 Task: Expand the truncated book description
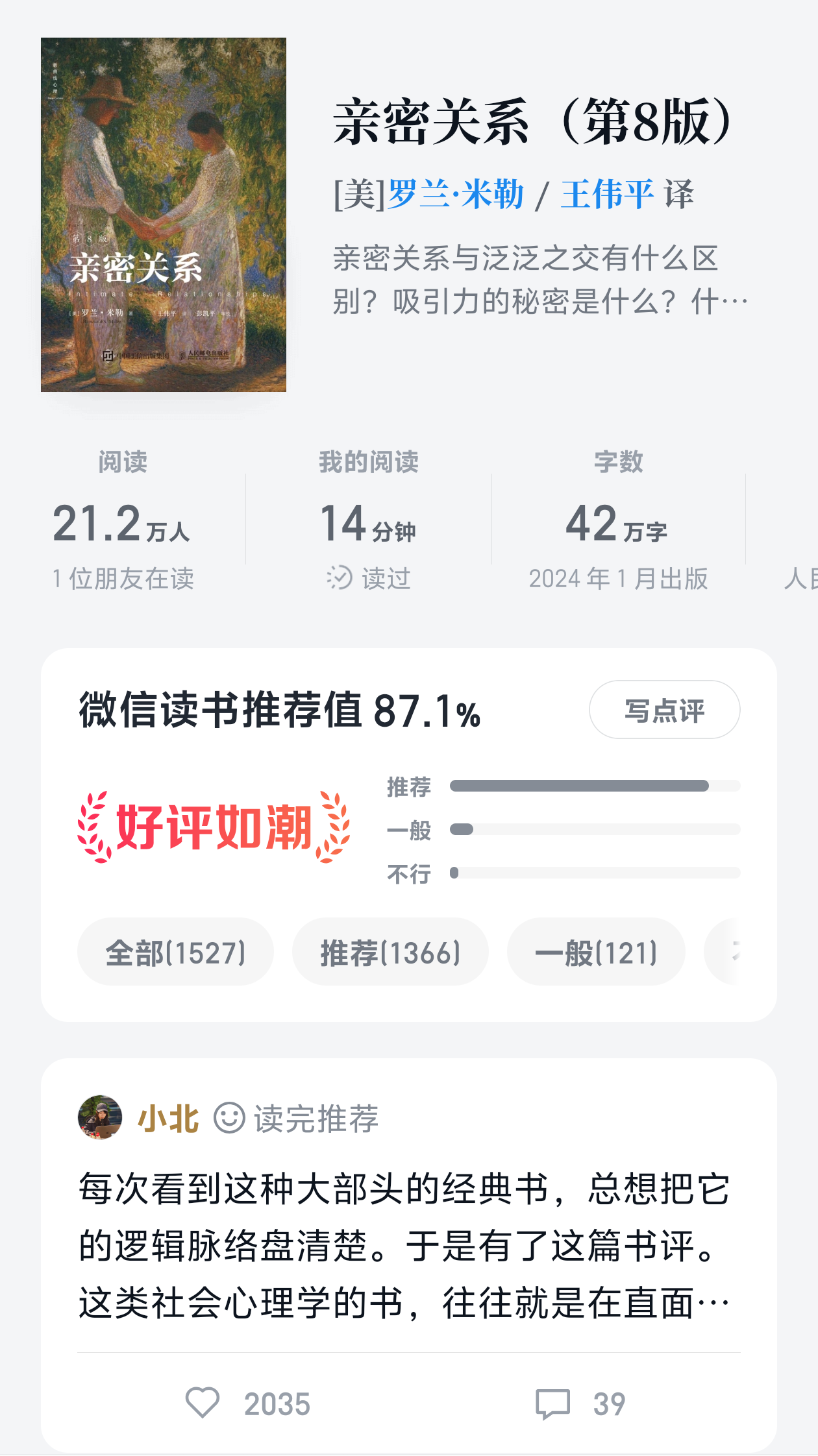click(x=539, y=280)
